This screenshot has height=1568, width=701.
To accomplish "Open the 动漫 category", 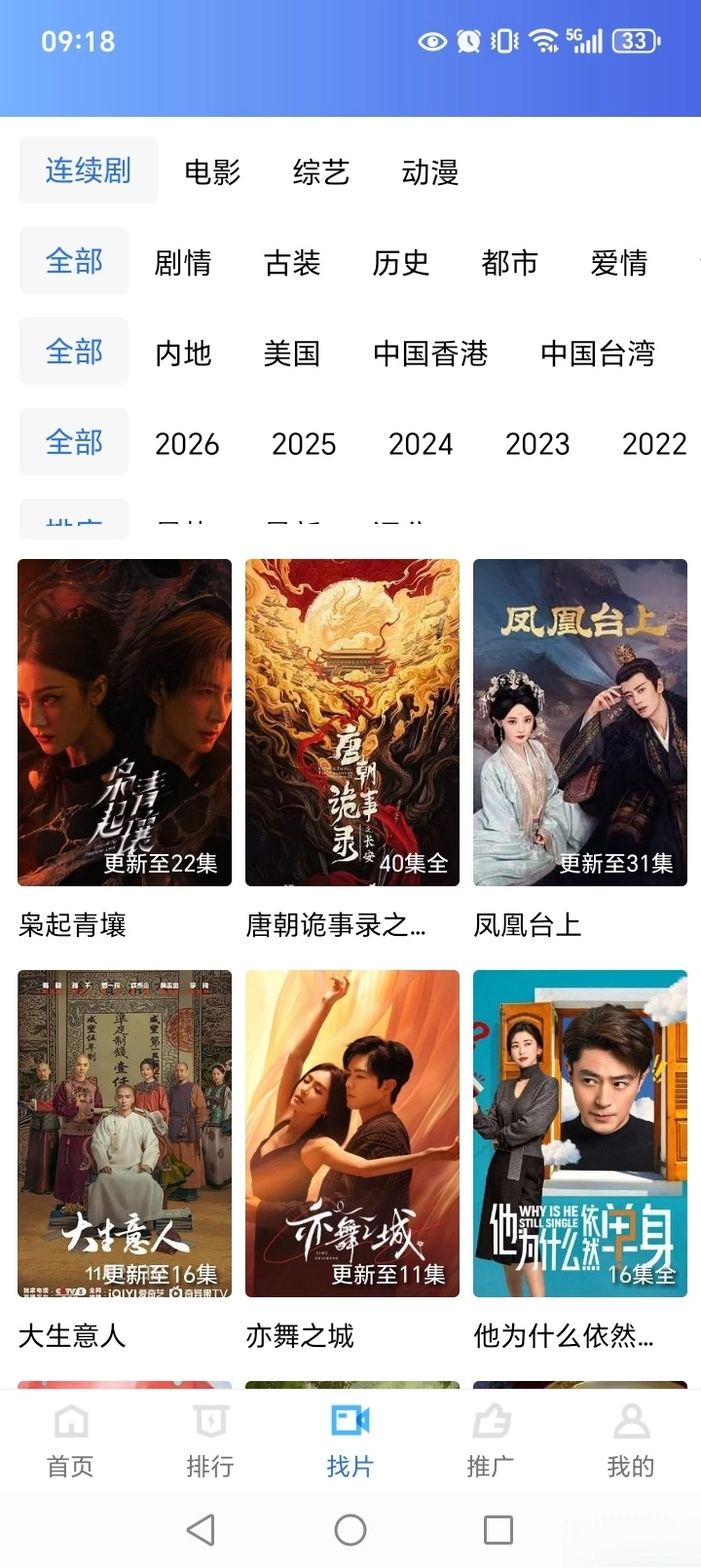I will click(x=430, y=172).
